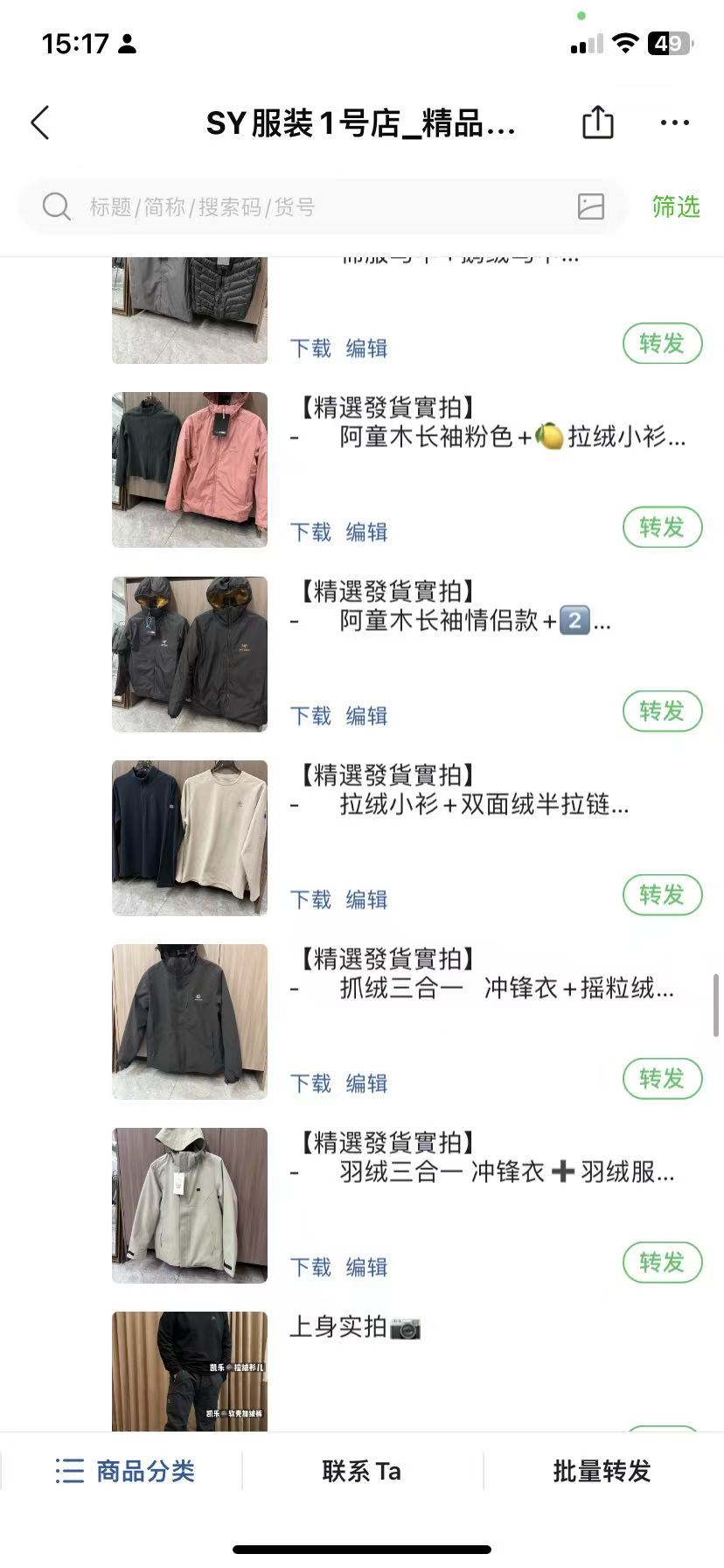Open the 拉绒小衫+双面绒半拉链 product photo
724x1568 pixels.
(x=190, y=838)
